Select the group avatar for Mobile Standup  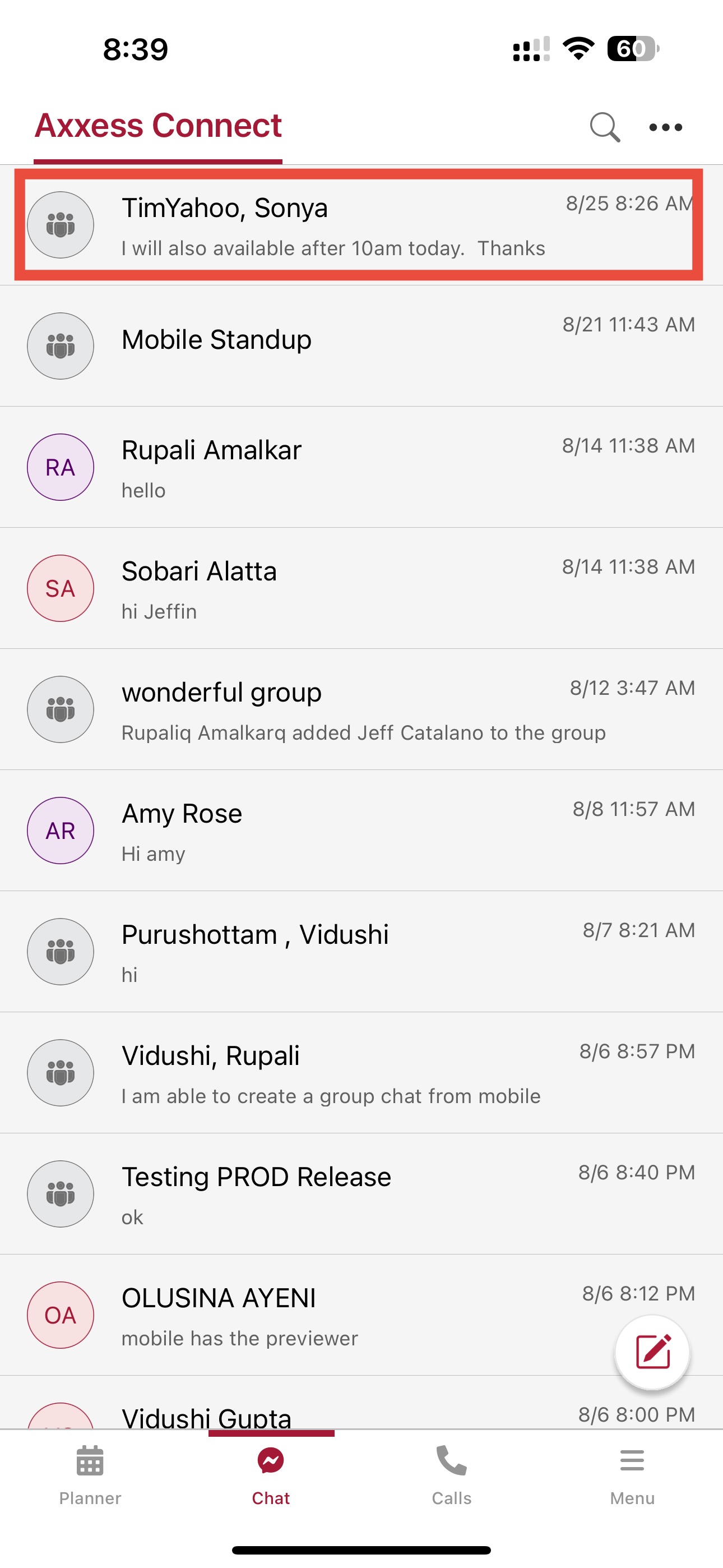61,346
